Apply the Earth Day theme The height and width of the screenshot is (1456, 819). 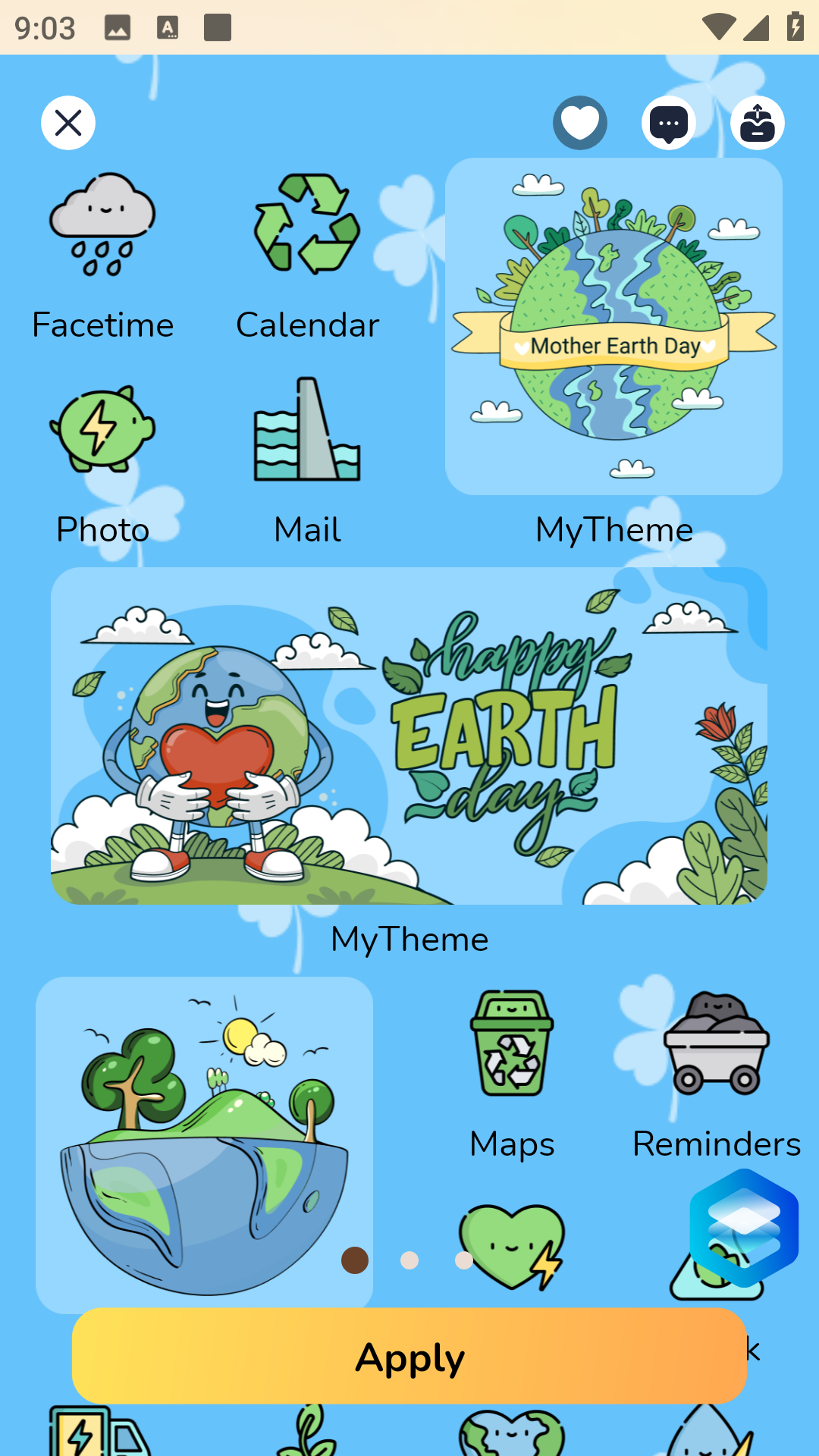(409, 1356)
